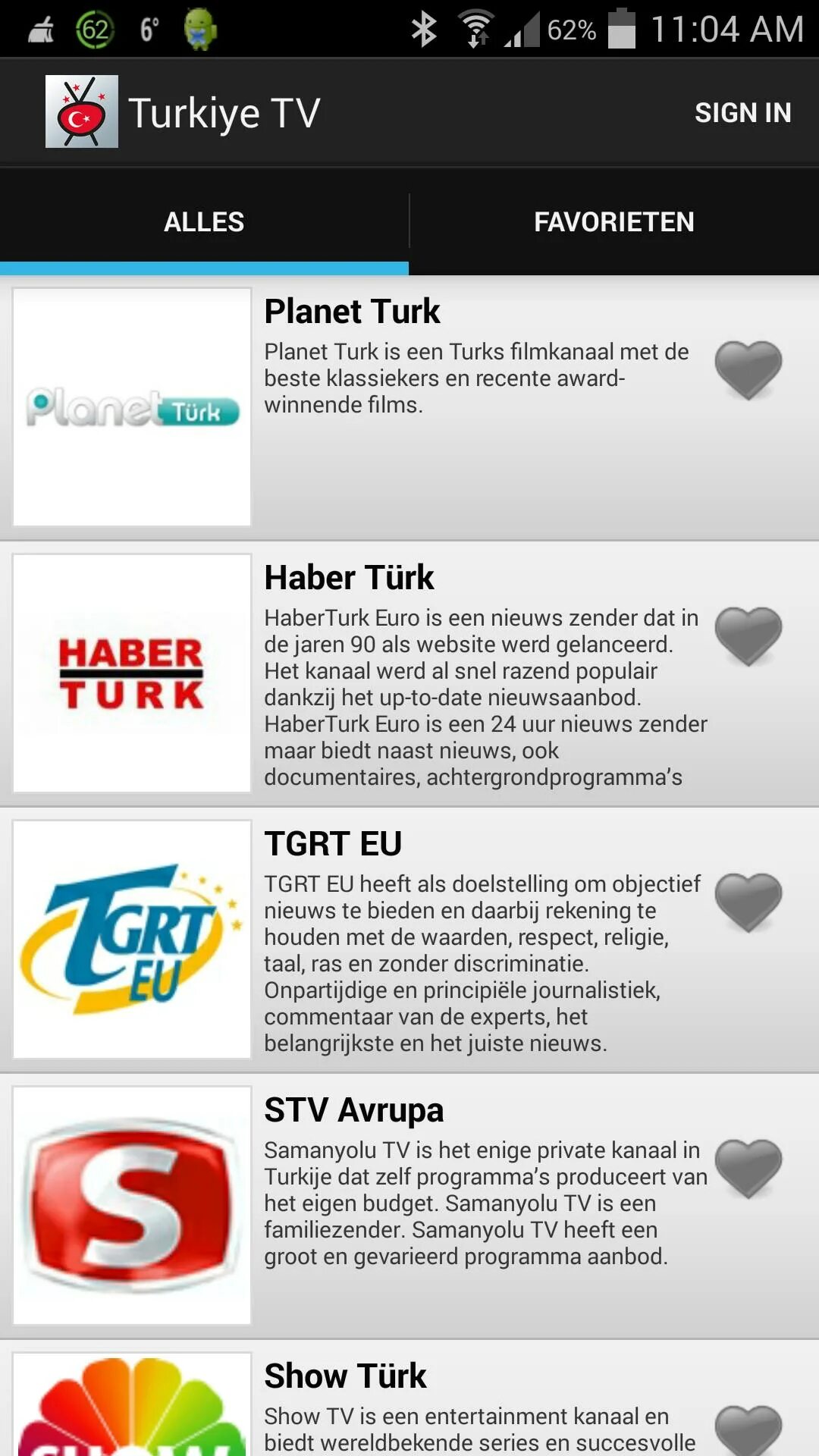The height and width of the screenshot is (1456, 819).
Task: Favorite the Planet Turk channel
Action: 748,369
